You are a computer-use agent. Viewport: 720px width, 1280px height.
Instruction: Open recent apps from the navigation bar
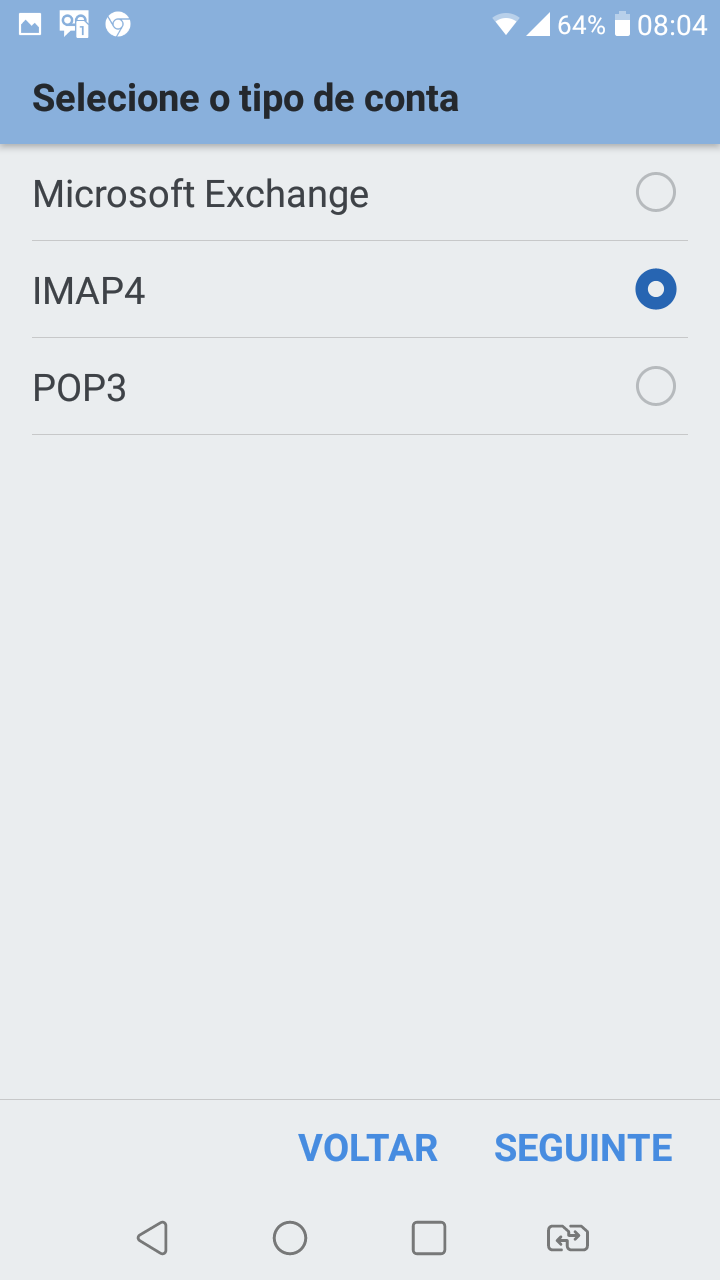[x=429, y=1238]
